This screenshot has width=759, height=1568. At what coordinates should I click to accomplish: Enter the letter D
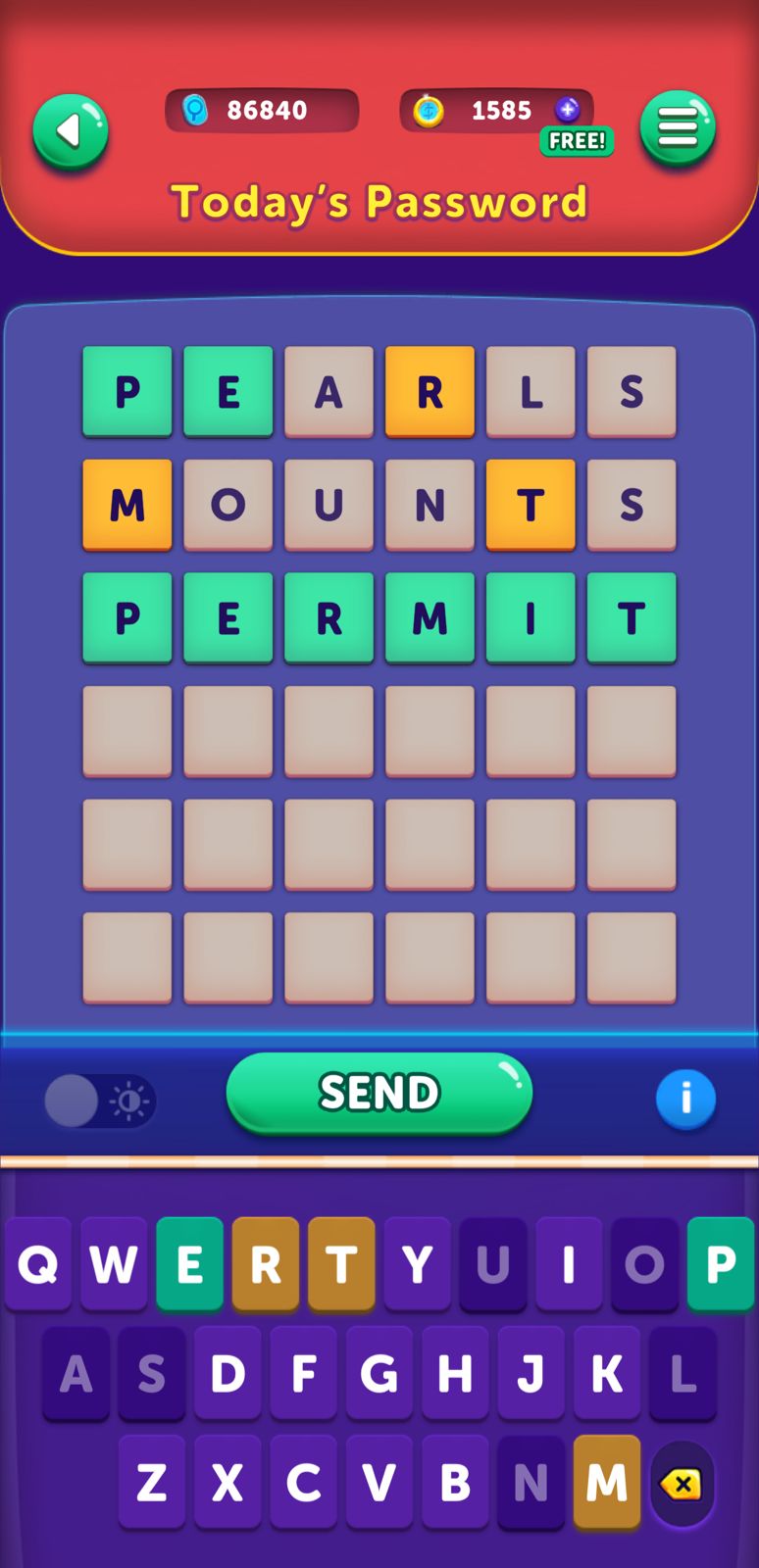click(228, 1374)
